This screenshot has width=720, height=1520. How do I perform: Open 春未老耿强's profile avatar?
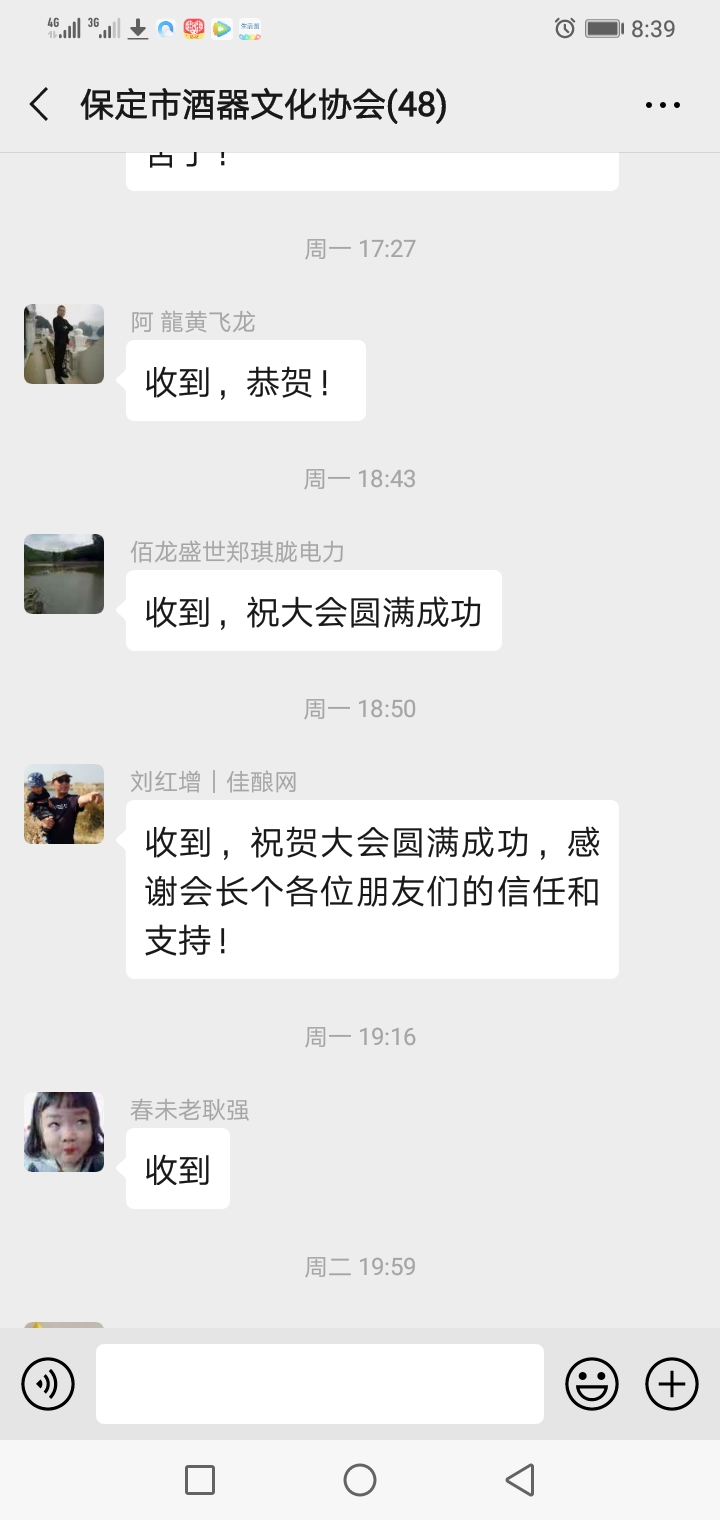tap(64, 1132)
